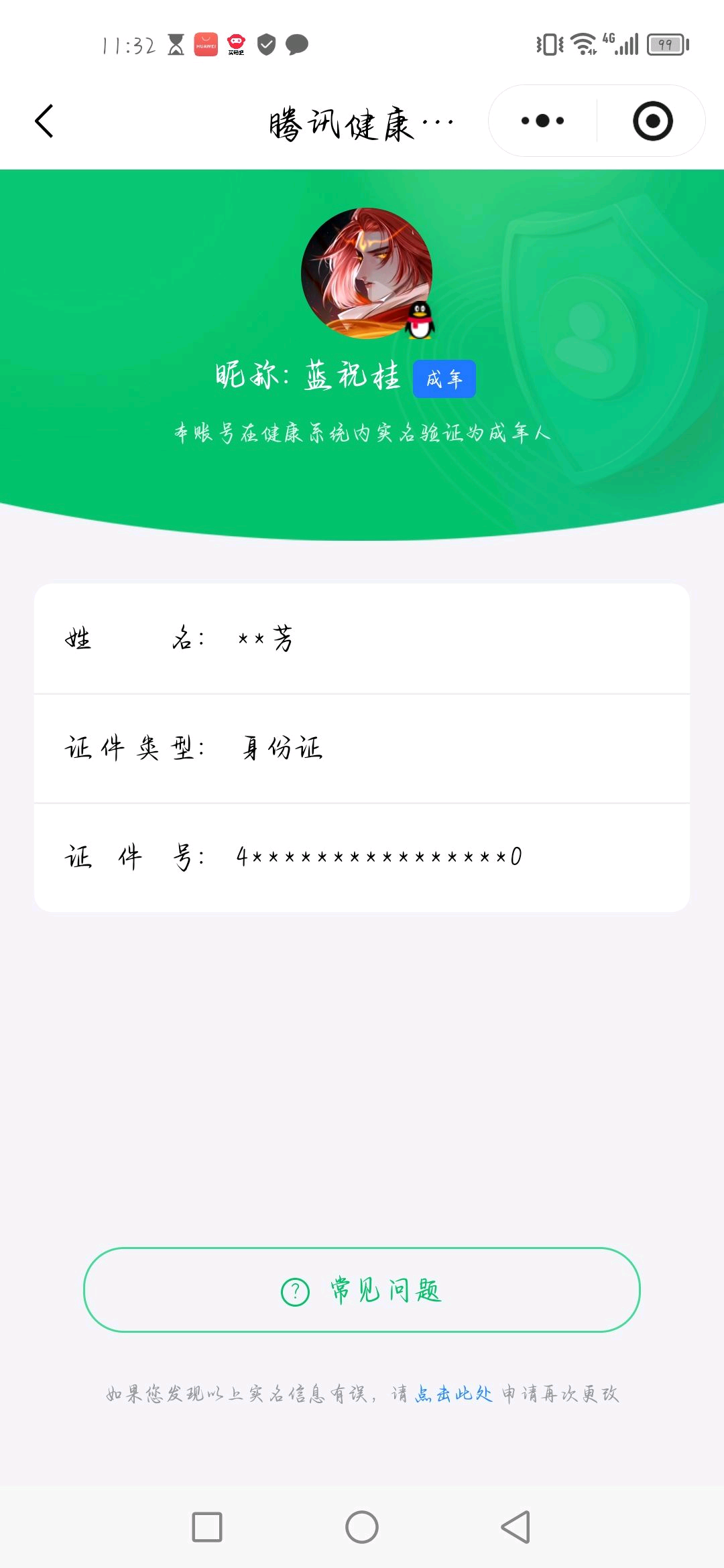Open the 证件类型 document type row
Screen dimensions: 724x1568
pyautogui.click(x=362, y=748)
